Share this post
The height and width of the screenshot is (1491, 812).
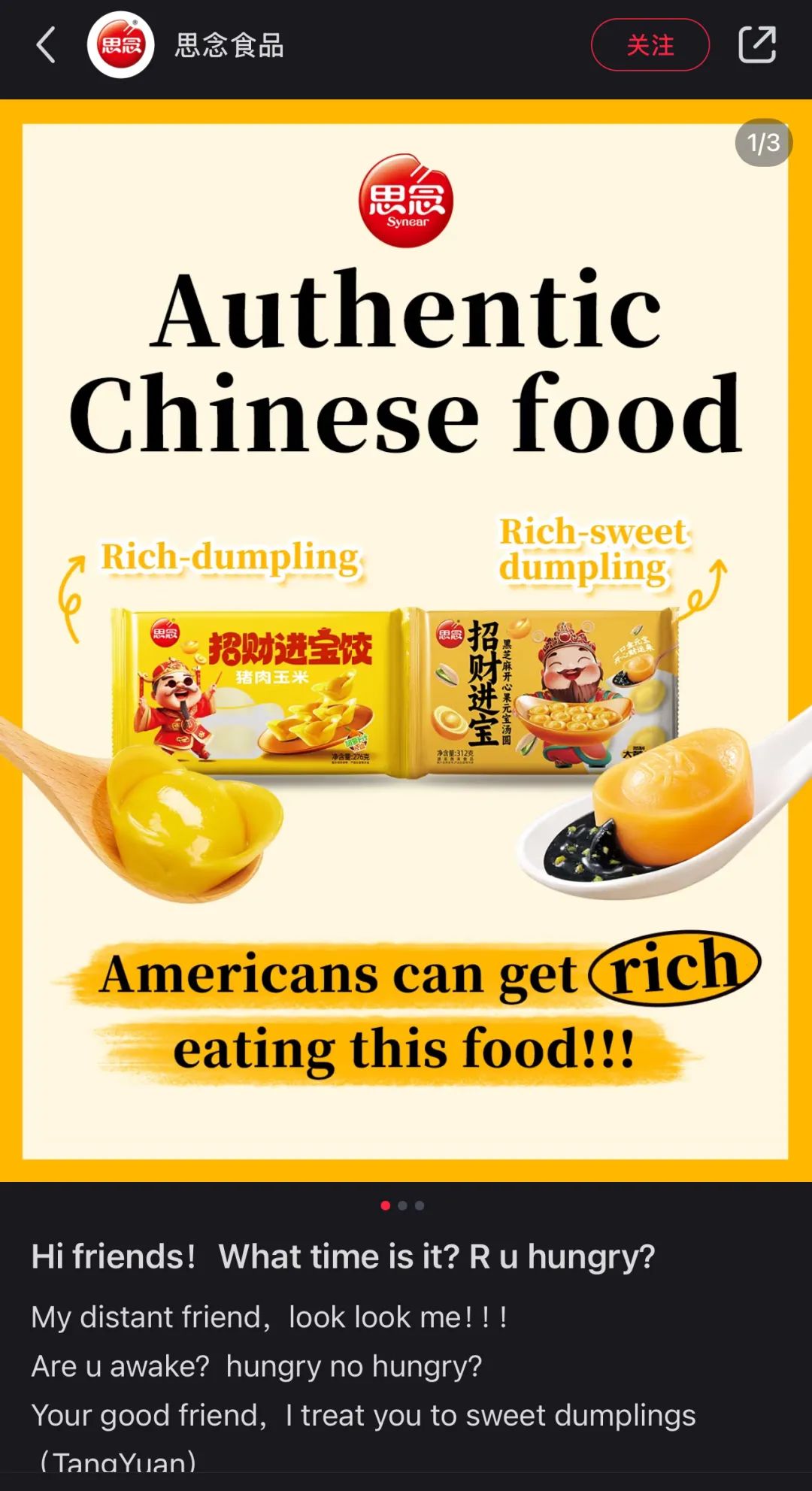coord(756,45)
